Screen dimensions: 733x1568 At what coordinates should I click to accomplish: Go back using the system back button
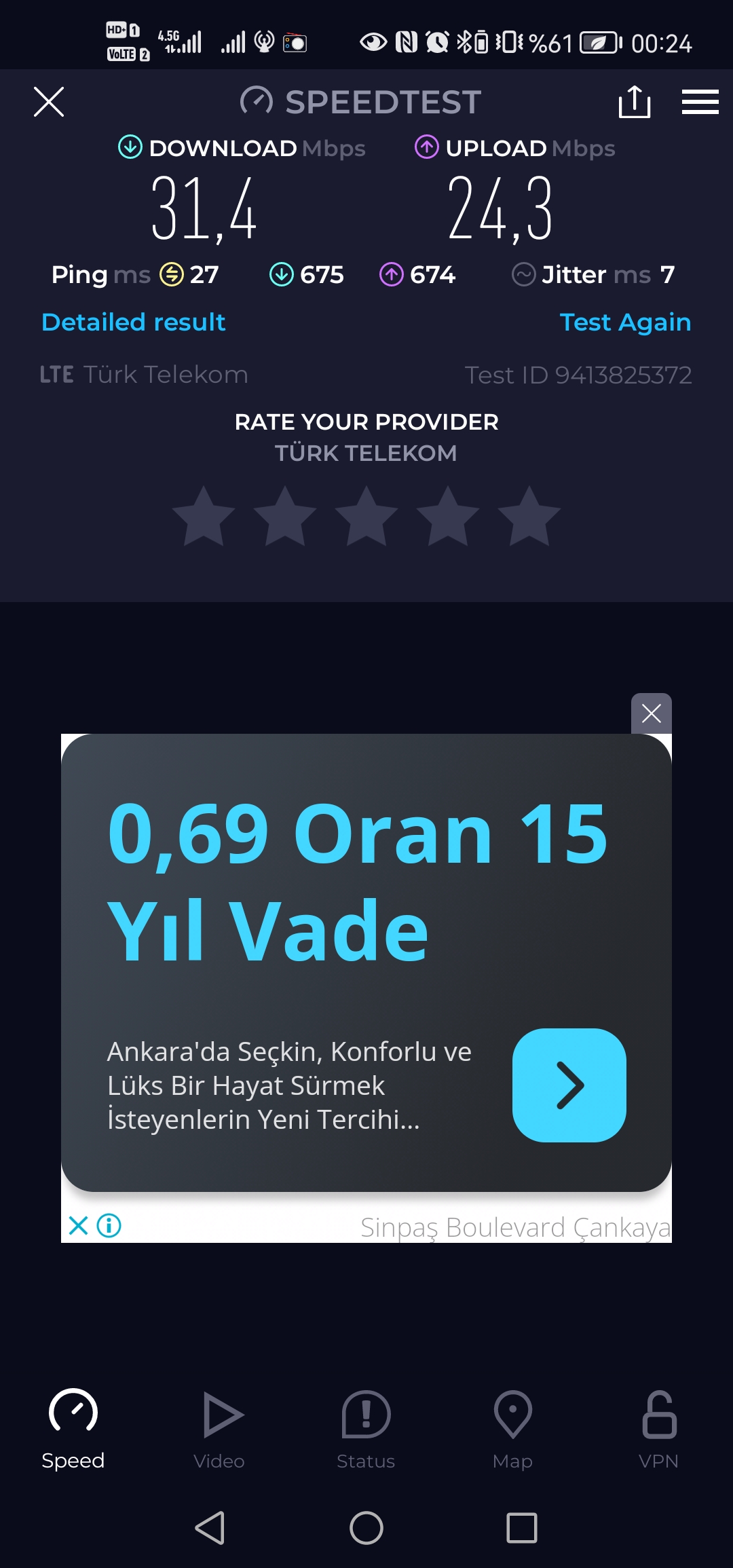(210, 1528)
